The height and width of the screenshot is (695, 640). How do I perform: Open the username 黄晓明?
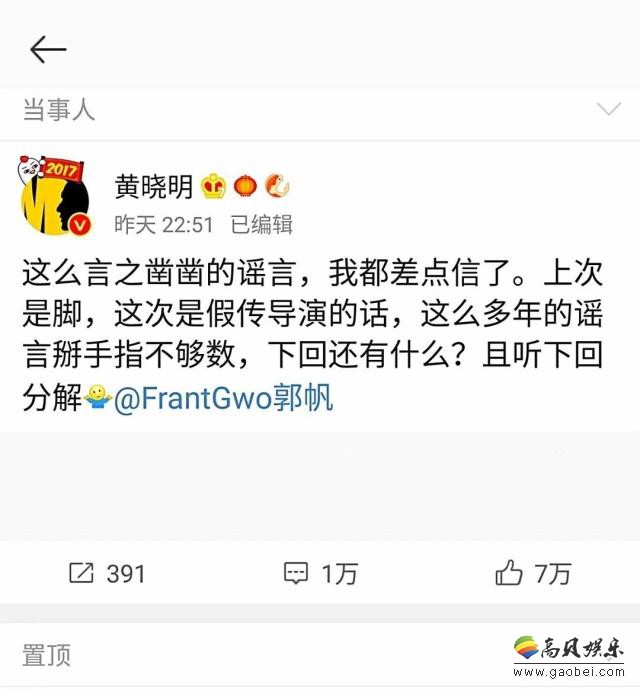[x=153, y=186]
